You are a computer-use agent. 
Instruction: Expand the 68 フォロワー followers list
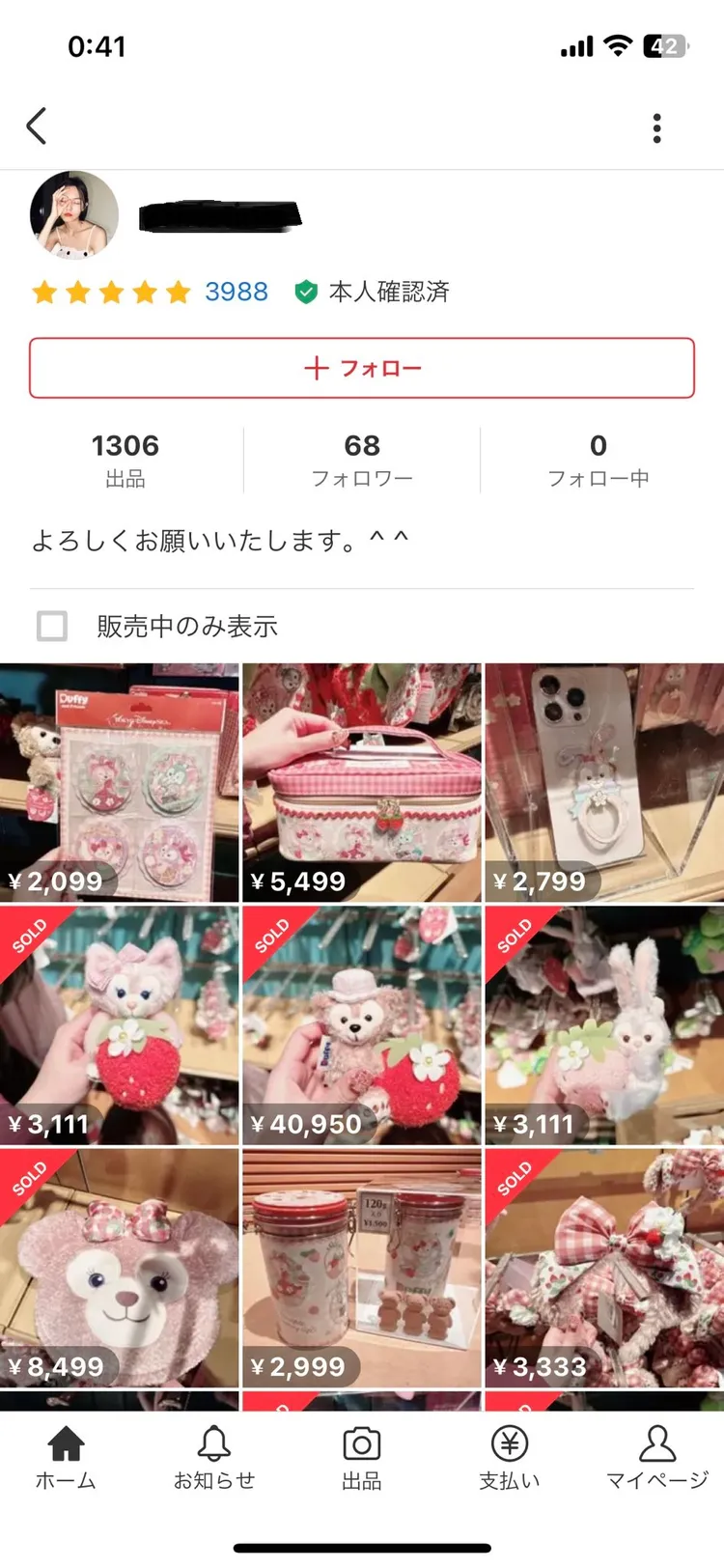pos(362,458)
